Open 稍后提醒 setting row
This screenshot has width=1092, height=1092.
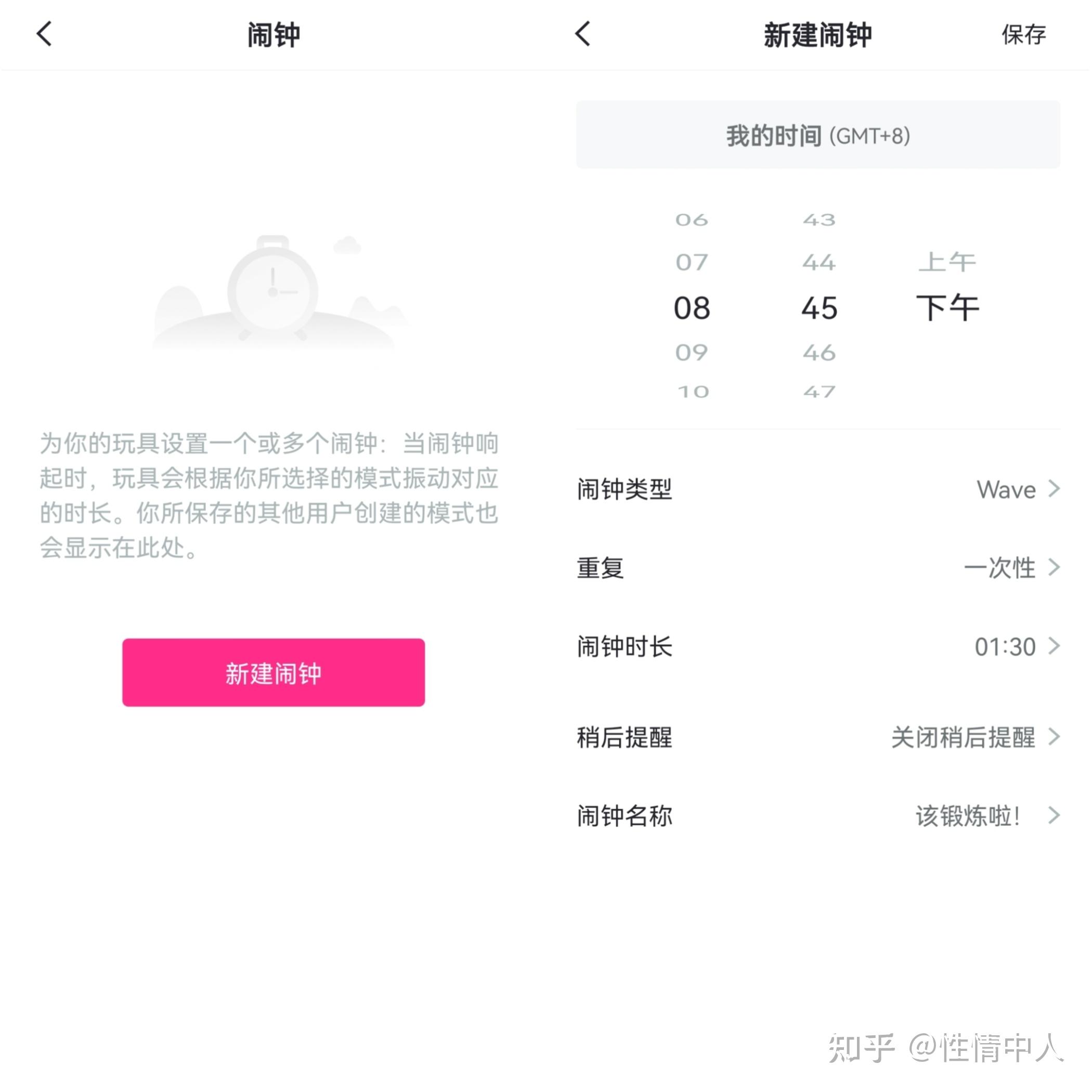(x=818, y=737)
